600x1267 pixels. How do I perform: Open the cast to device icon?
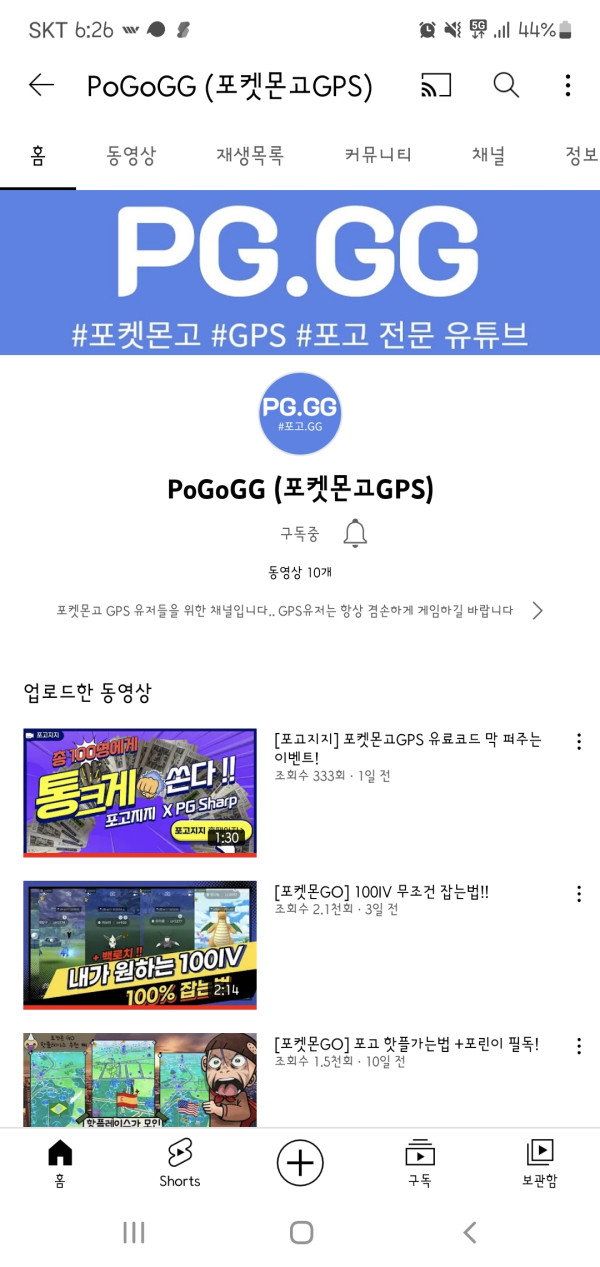pos(436,86)
